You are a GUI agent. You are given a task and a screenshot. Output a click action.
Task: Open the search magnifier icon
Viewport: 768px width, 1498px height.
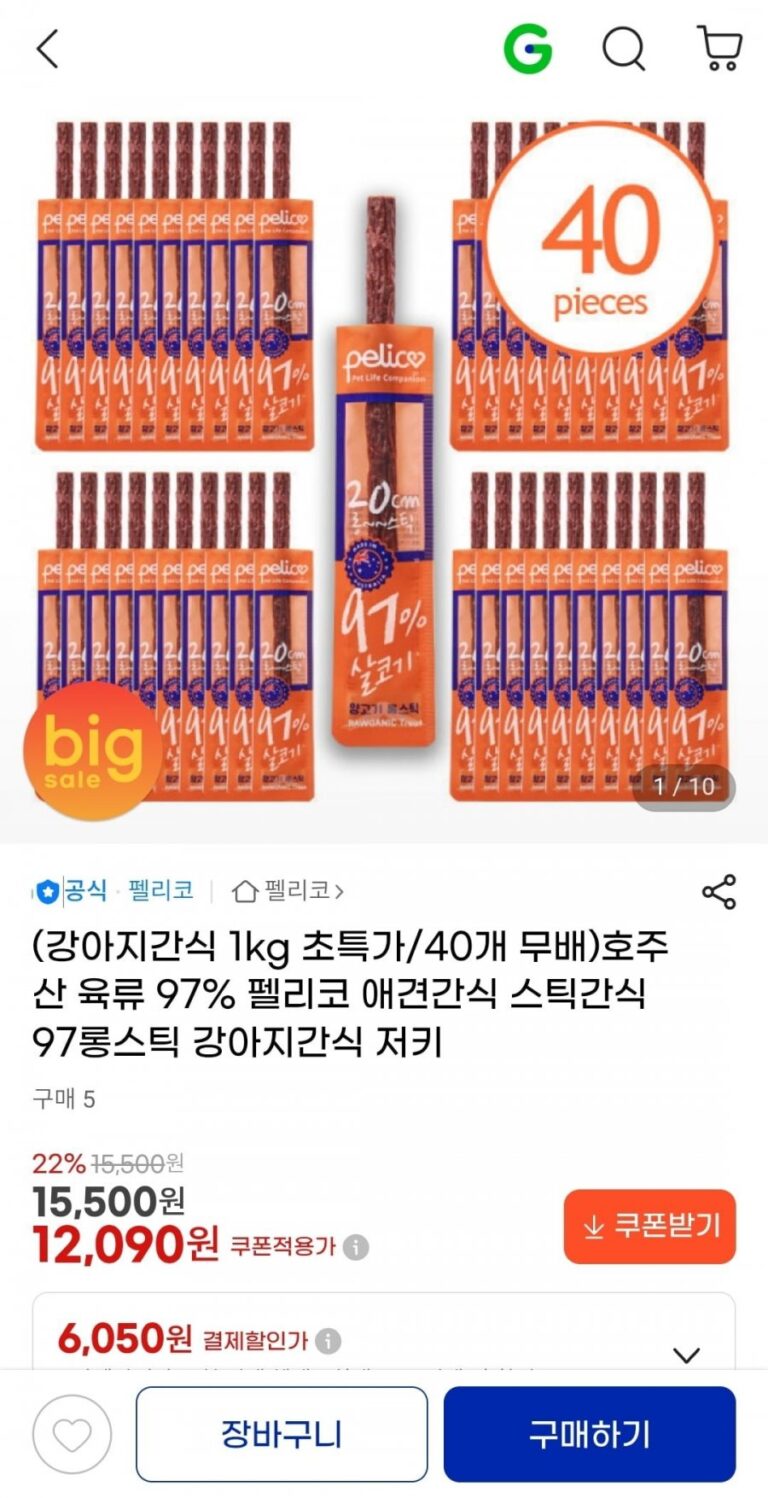[x=623, y=49]
